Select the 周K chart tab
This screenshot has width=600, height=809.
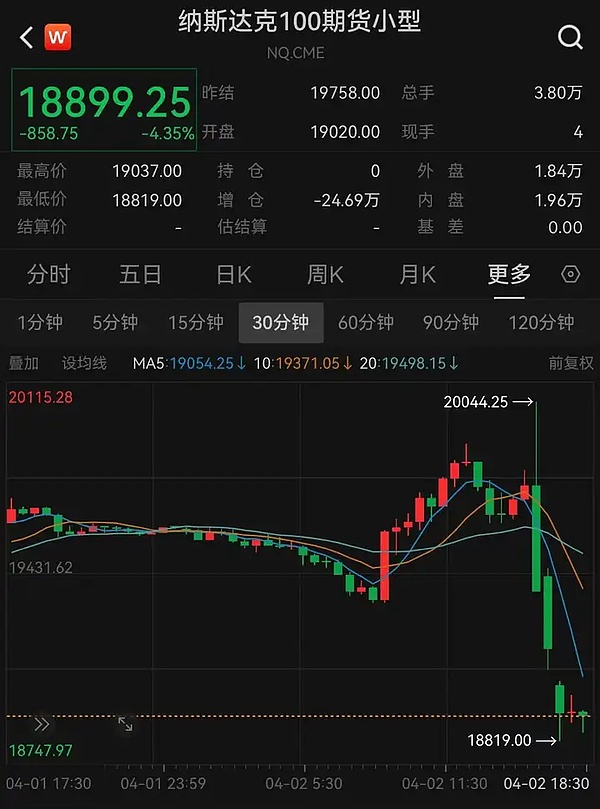(325, 274)
